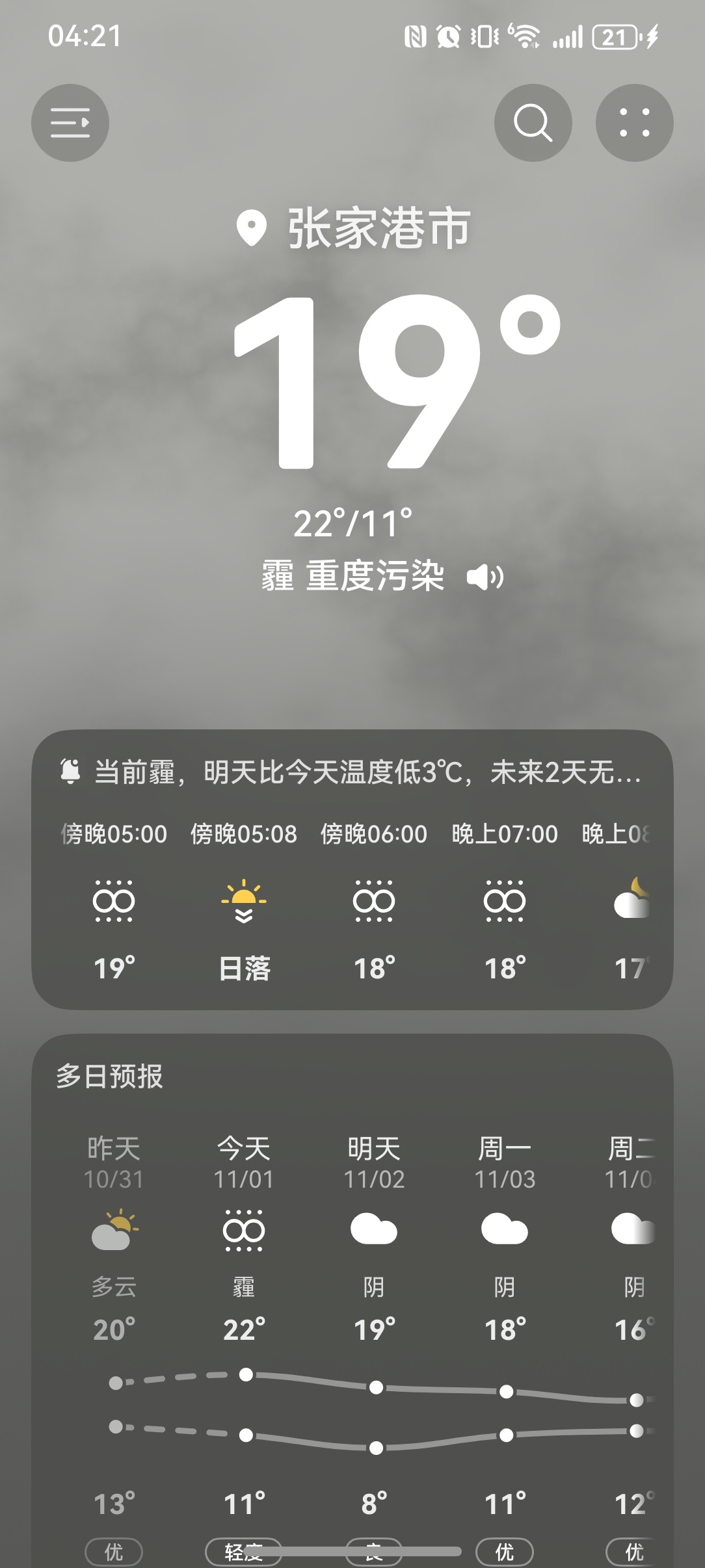Open the city list menu button
The image size is (705, 1568).
(x=70, y=123)
